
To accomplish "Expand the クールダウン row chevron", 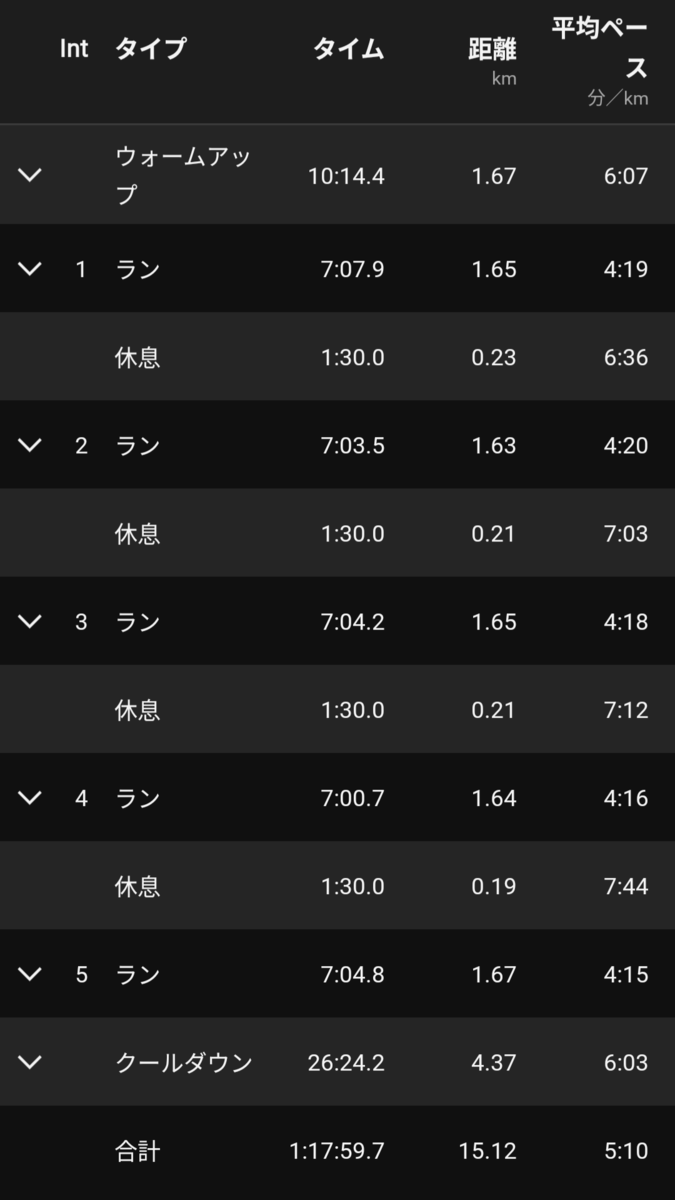I will (30, 1062).
